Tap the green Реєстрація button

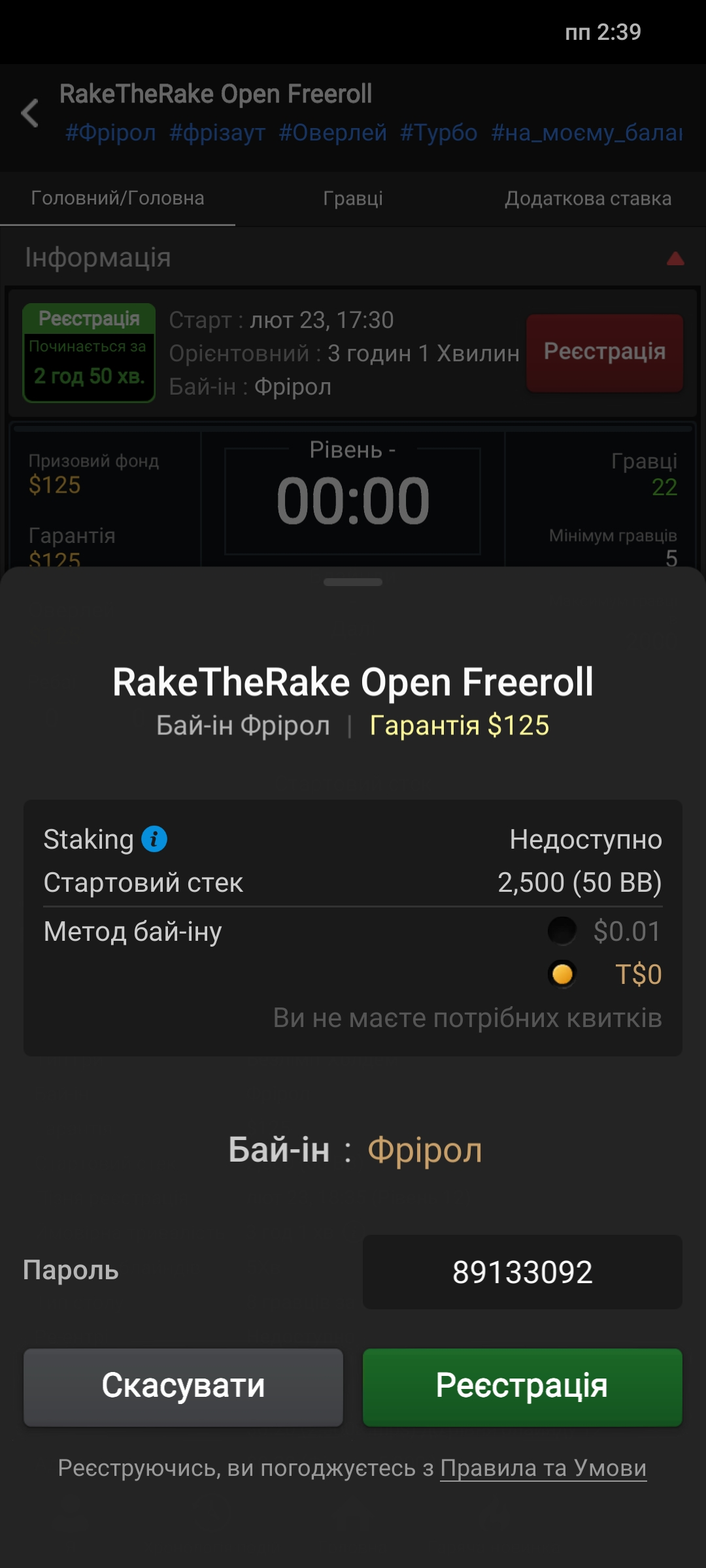tap(522, 1386)
